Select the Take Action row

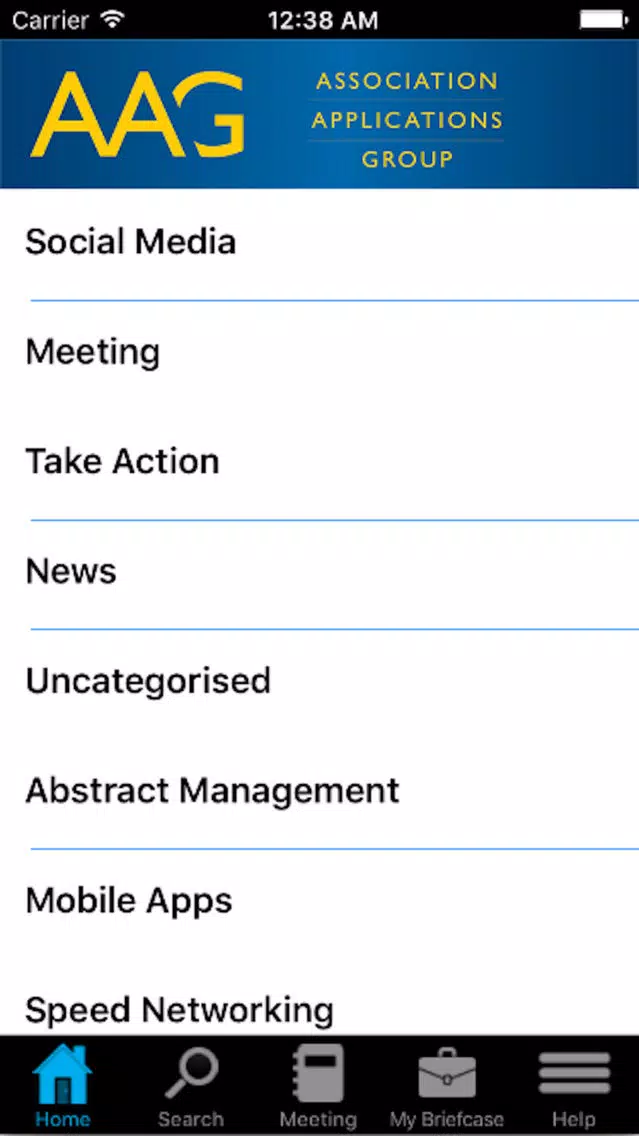[x=320, y=464]
